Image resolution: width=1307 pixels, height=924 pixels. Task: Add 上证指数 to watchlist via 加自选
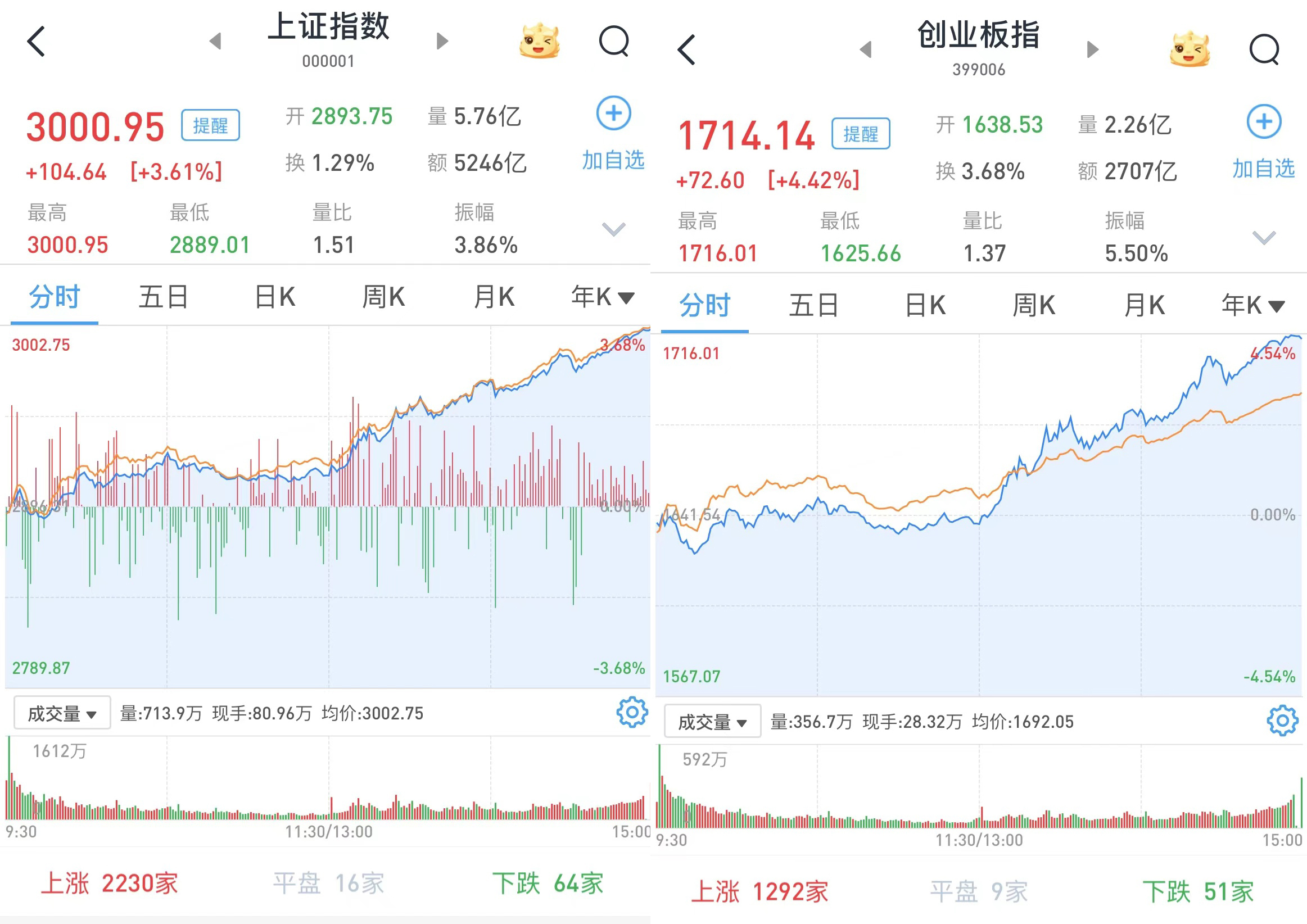coord(613,134)
